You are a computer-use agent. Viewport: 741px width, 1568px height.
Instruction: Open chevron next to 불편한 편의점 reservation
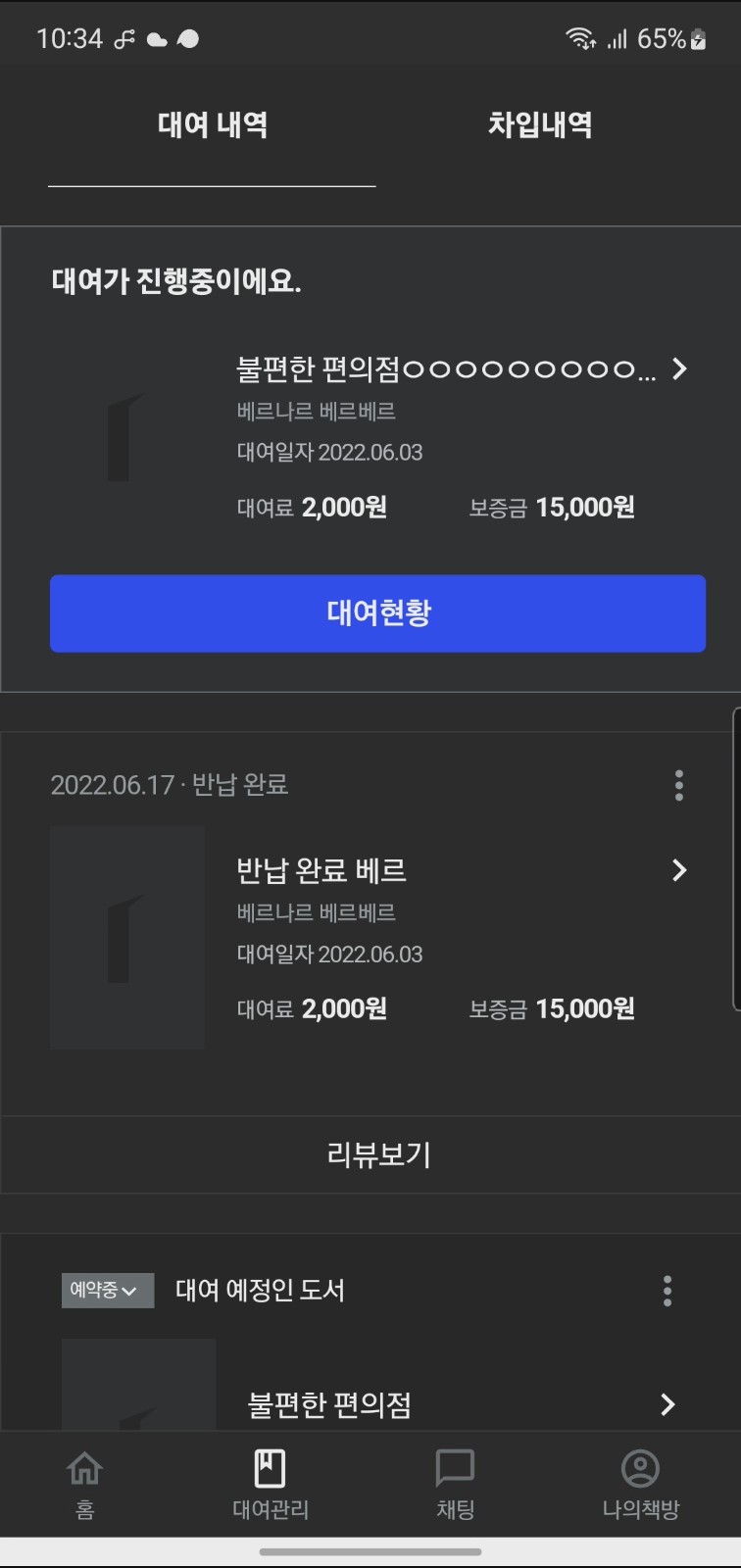(667, 1405)
